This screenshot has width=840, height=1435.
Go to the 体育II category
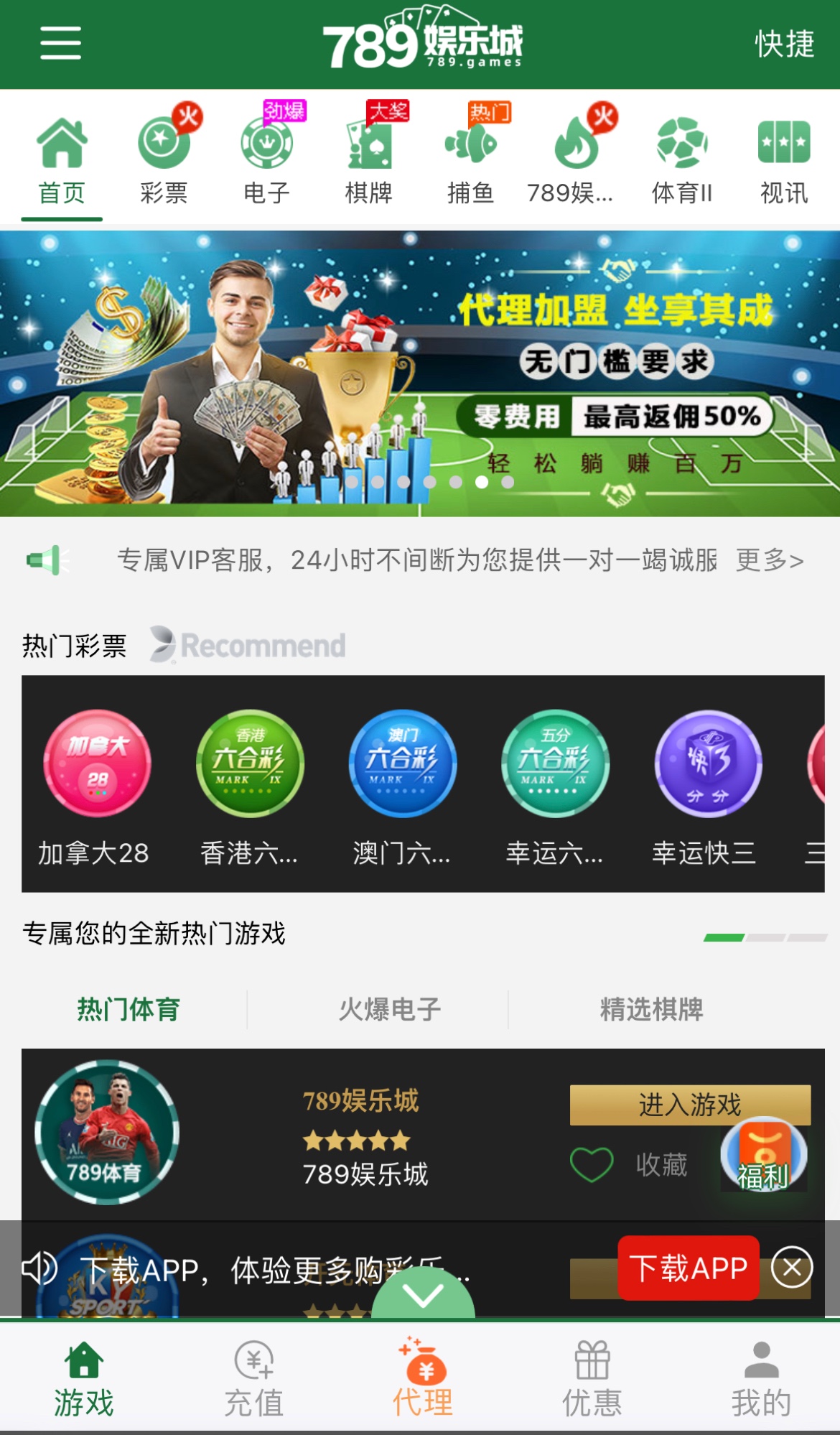click(681, 158)
